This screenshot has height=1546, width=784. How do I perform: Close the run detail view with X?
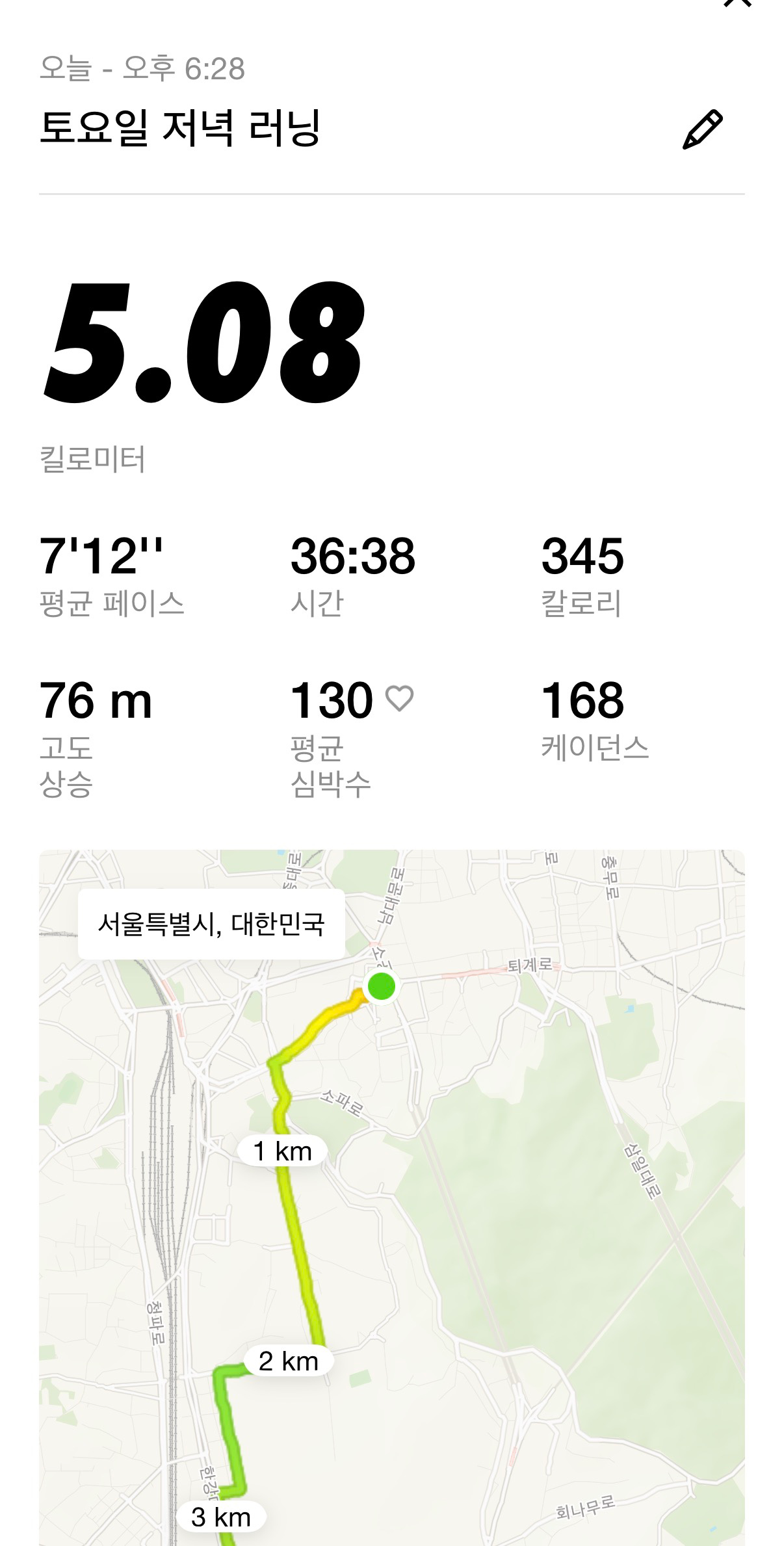click(737, 7)
